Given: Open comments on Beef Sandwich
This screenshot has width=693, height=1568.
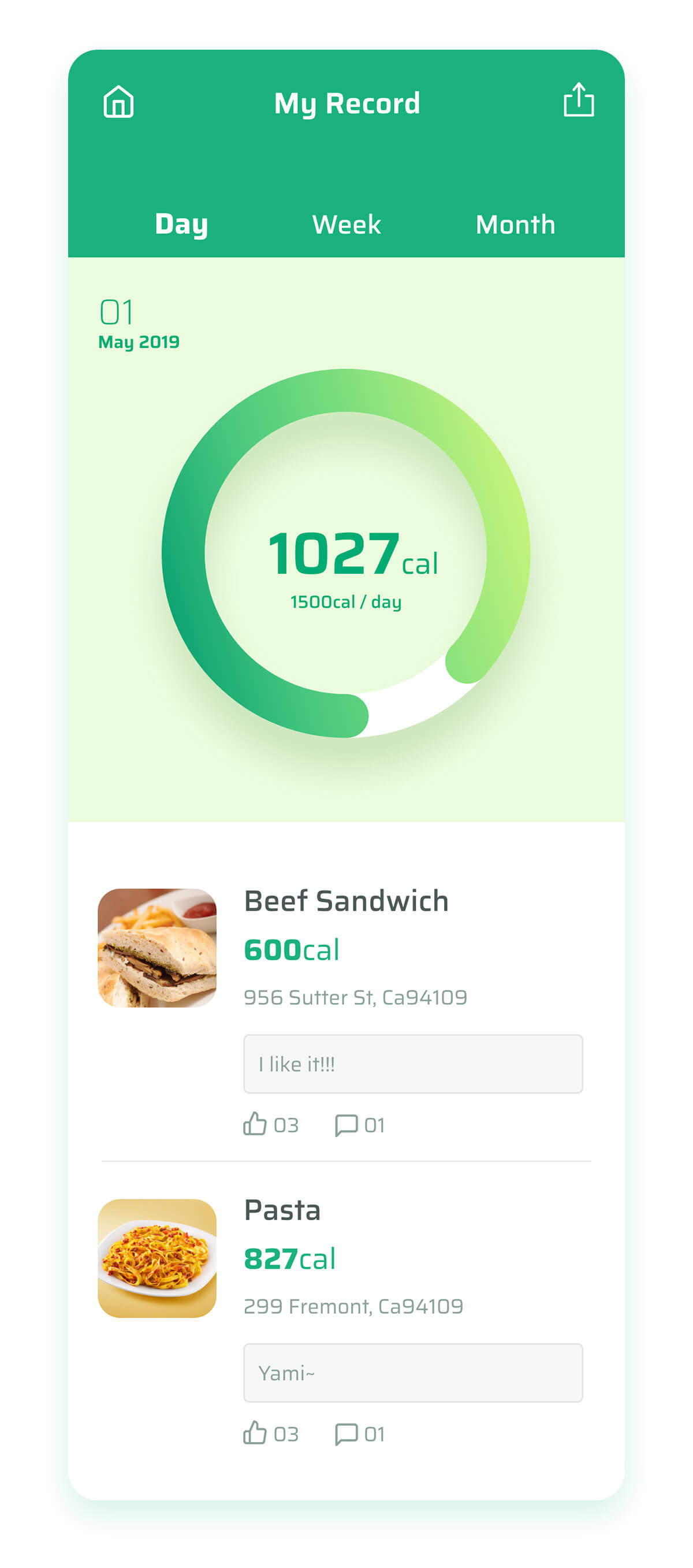Looking at the screenshot, I should click(x=346, y=1125).
